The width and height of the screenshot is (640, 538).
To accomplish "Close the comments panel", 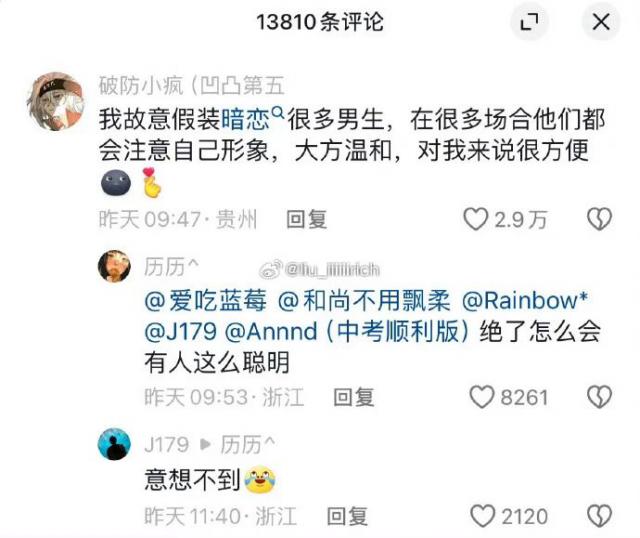I will (x=601, y=22).
